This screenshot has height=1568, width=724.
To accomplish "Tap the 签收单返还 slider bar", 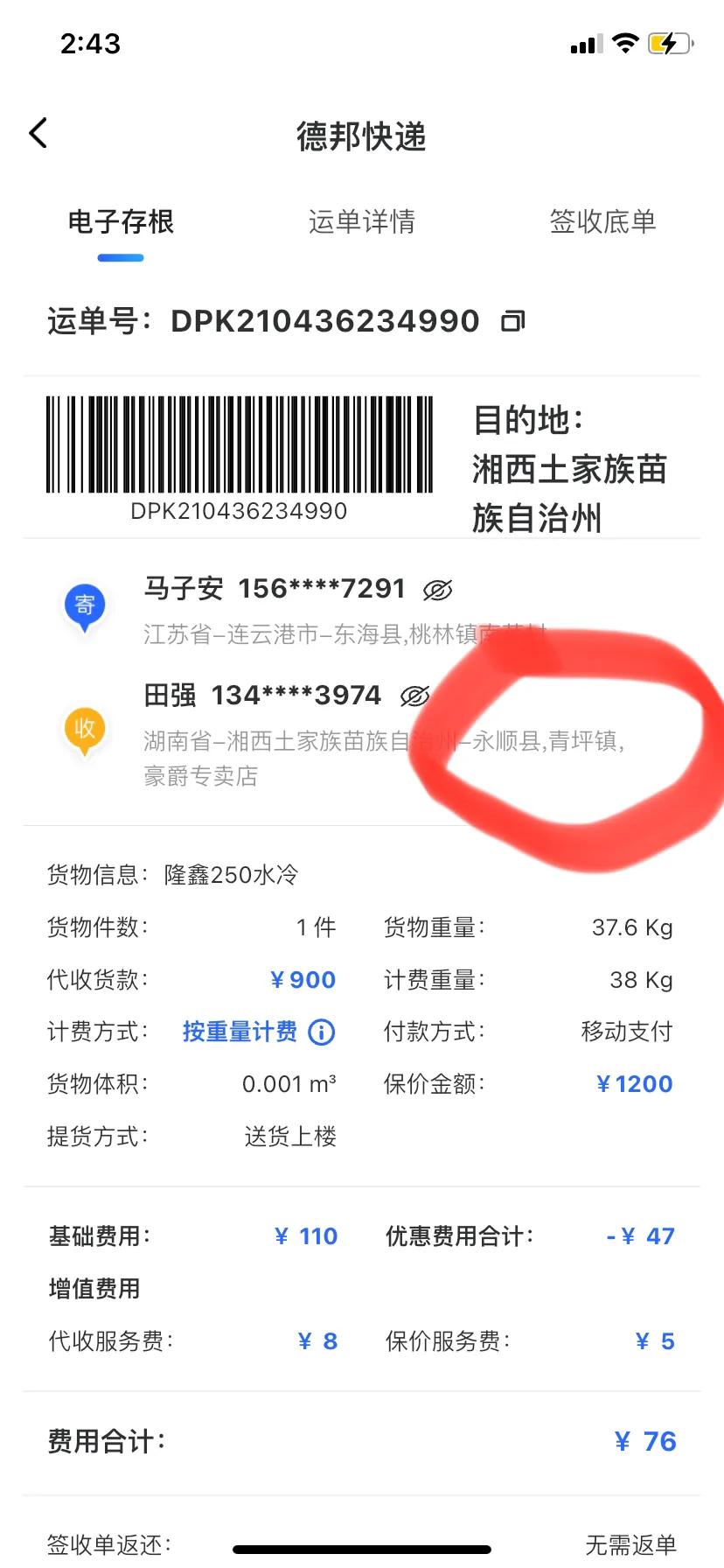I will tap(362, 1545).
